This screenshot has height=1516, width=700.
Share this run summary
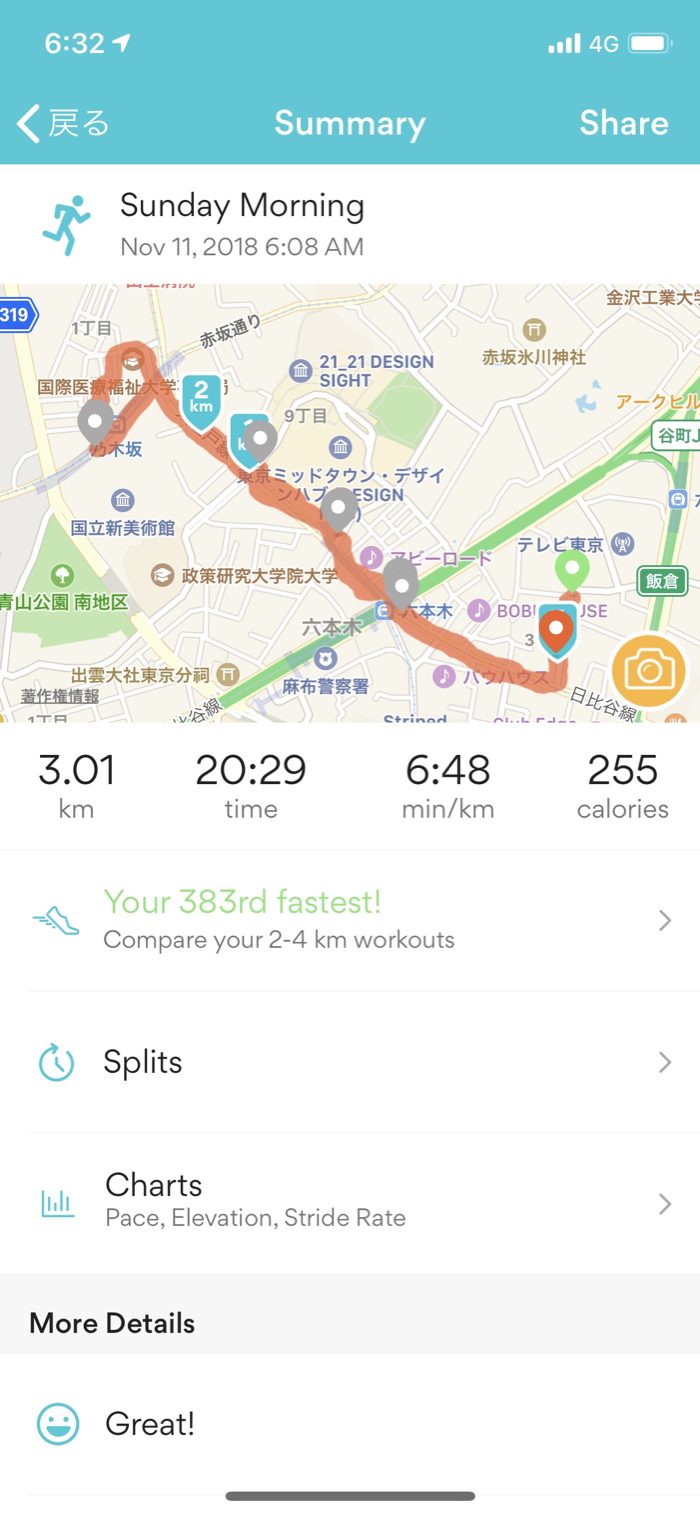623,124
